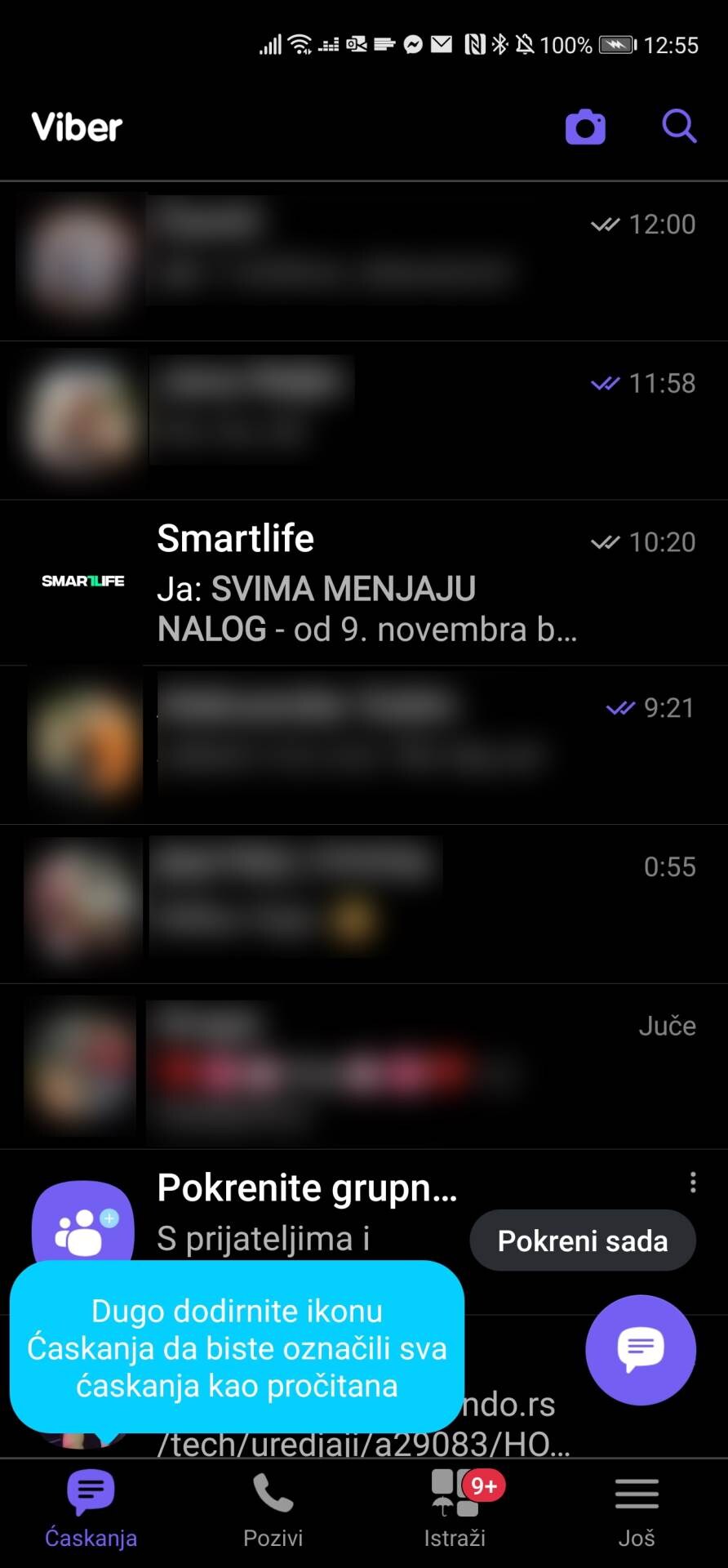Dismiss the blue tooltip about marking chats read
Image resolution: width=728 pixels, height=1568 pixels.
237,1348
